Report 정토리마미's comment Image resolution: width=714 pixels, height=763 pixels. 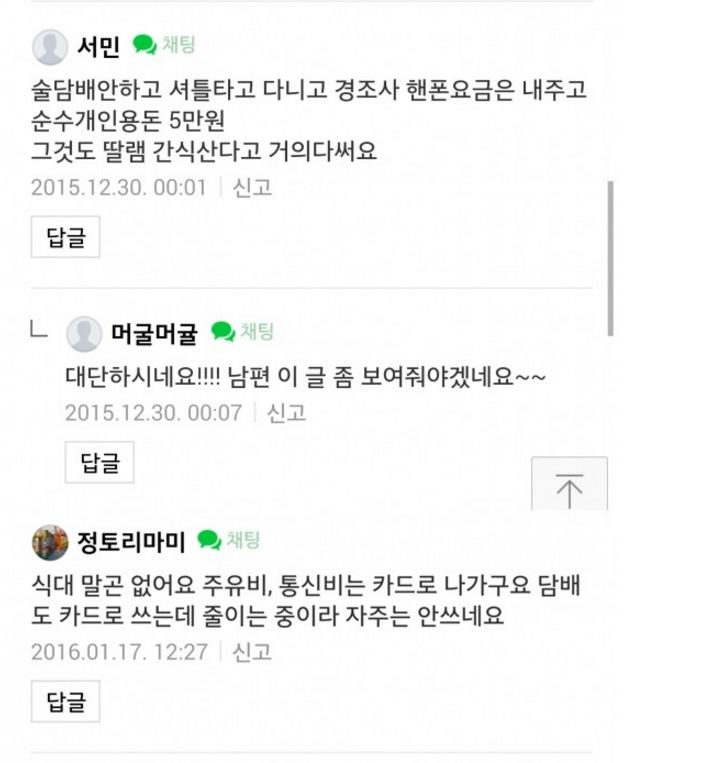pyautogui.click(x=252, y=652)
